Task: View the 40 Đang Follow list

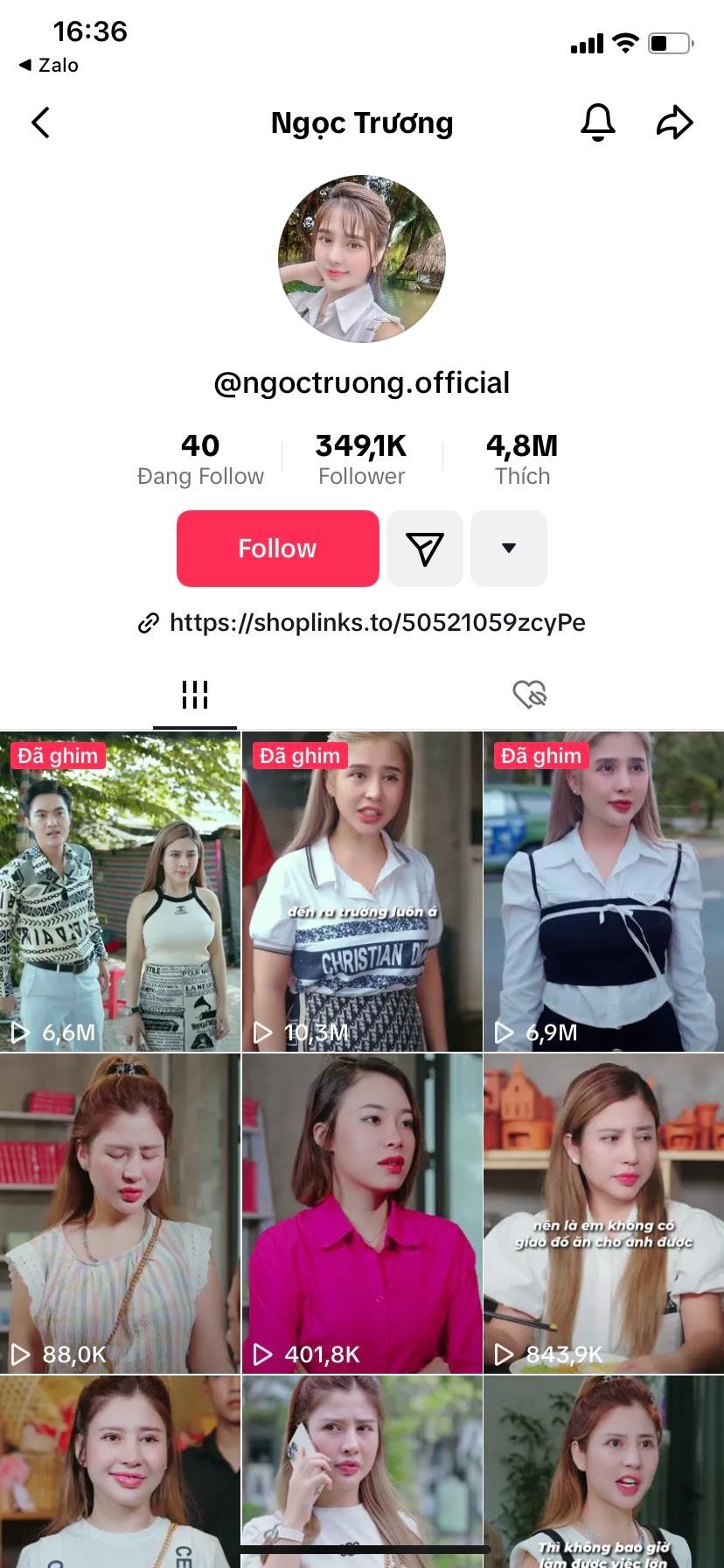Action: pos(200,459)
